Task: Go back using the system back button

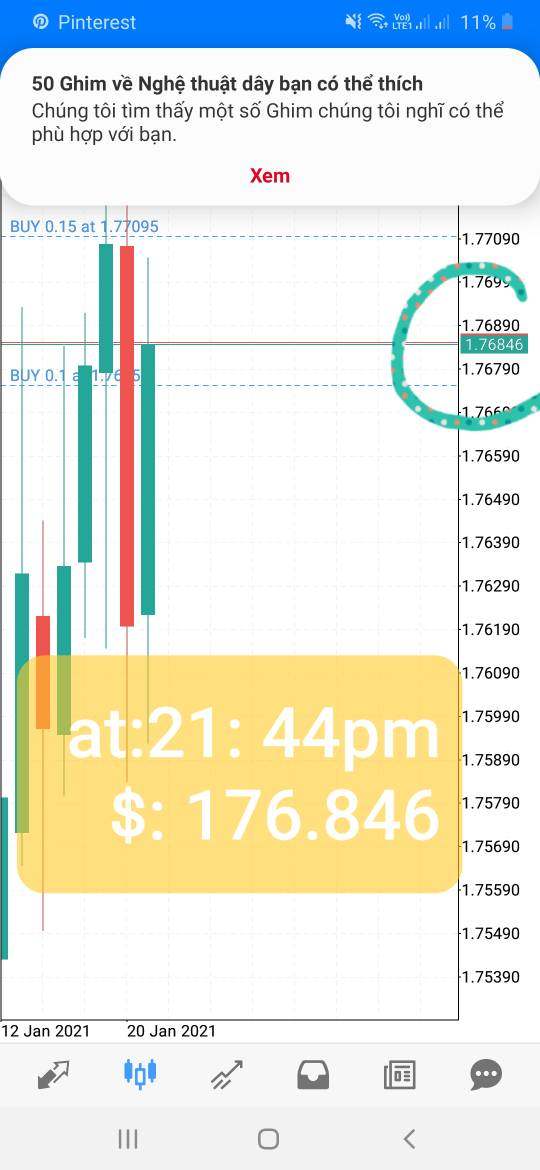Action: coord(409,1139)
